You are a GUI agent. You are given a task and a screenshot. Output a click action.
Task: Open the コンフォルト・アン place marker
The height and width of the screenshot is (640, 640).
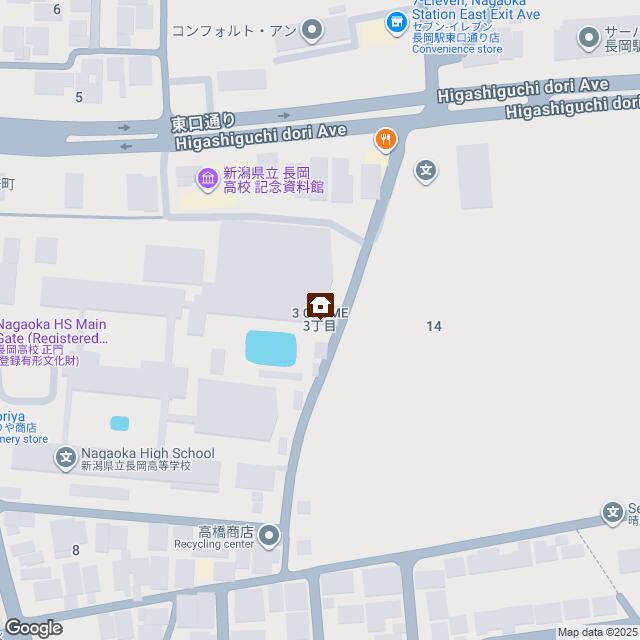tap(312, 30)
